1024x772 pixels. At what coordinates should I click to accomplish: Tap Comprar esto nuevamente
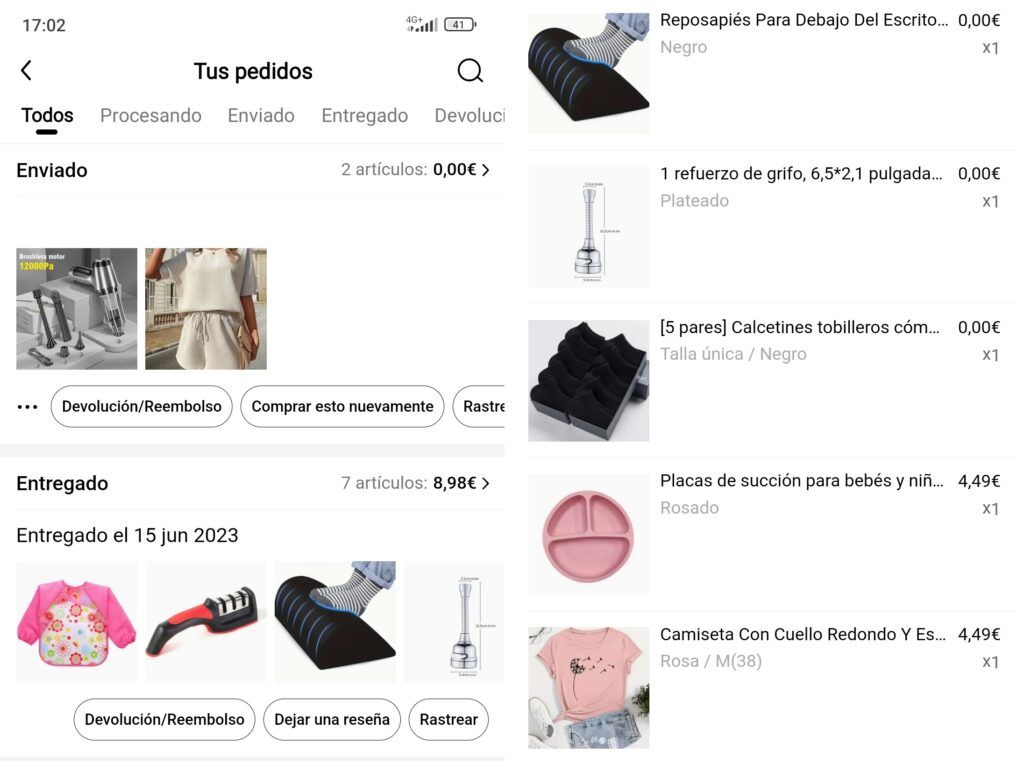pos(342,407)
